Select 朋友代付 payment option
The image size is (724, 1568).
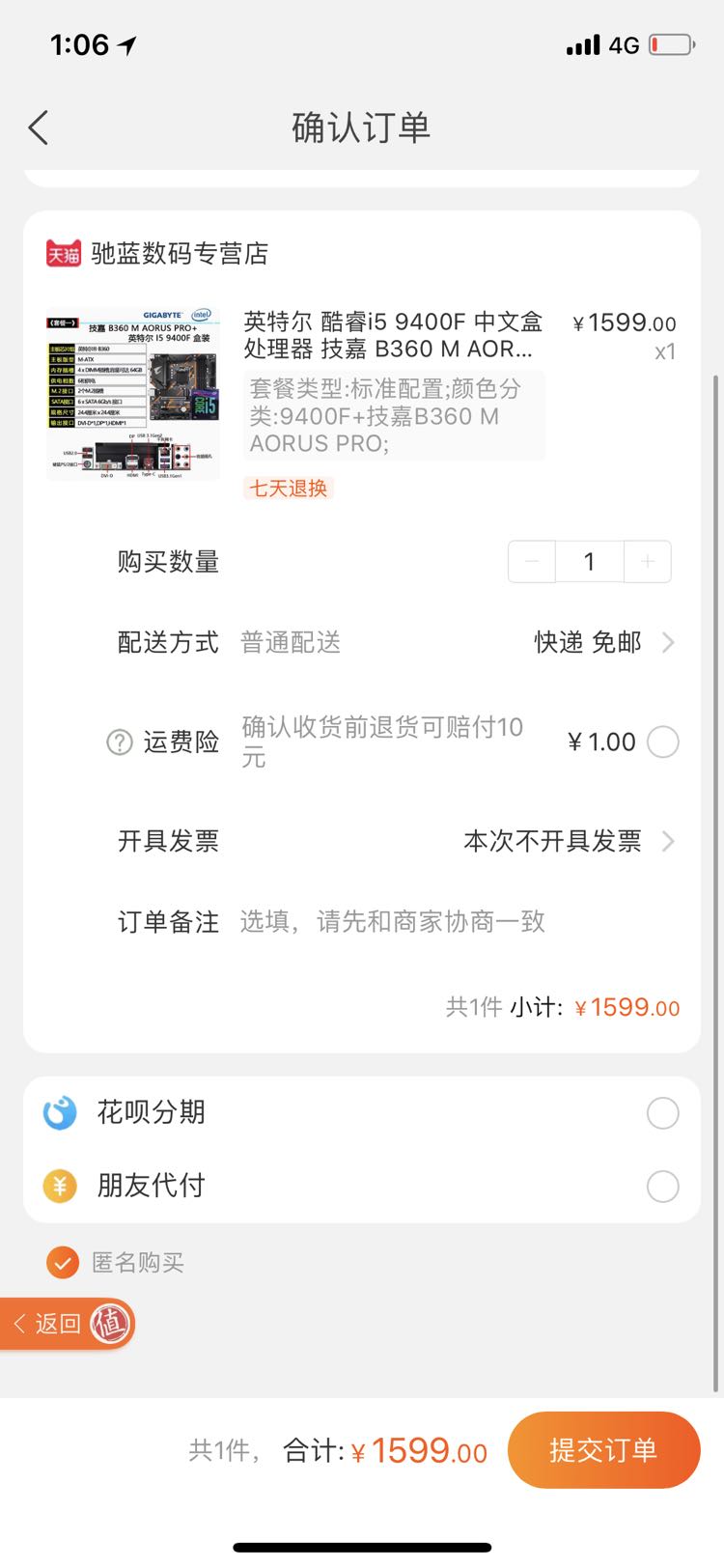click(x=662, y=1186)
